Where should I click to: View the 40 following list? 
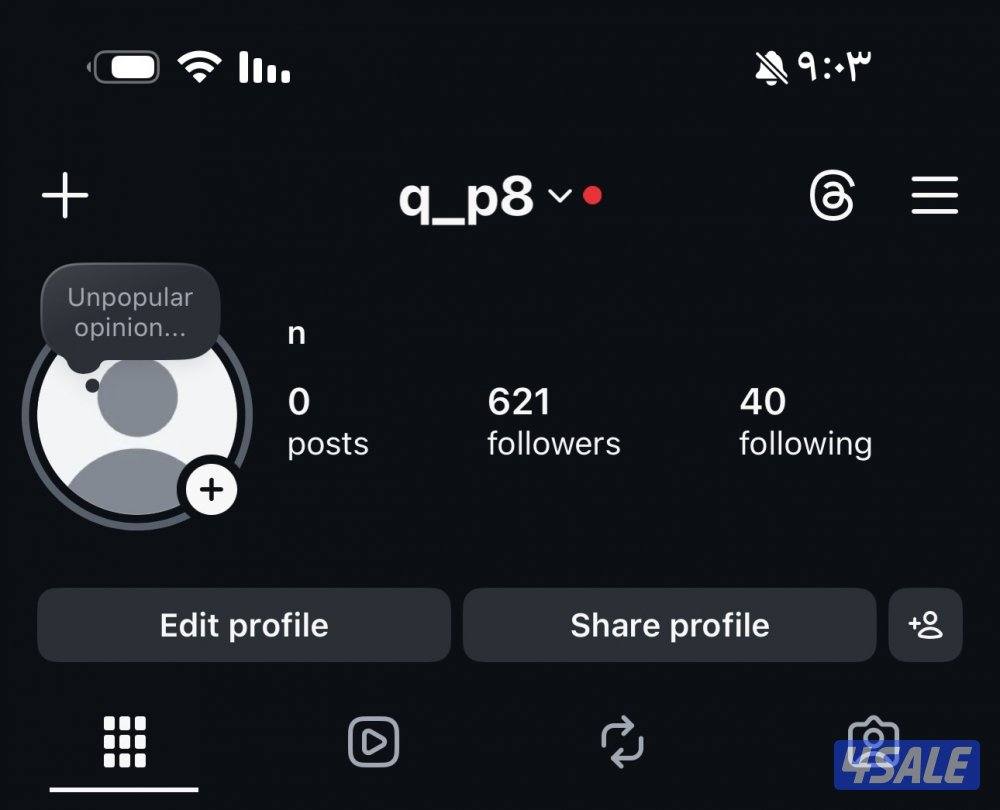[x=805, y=421]
